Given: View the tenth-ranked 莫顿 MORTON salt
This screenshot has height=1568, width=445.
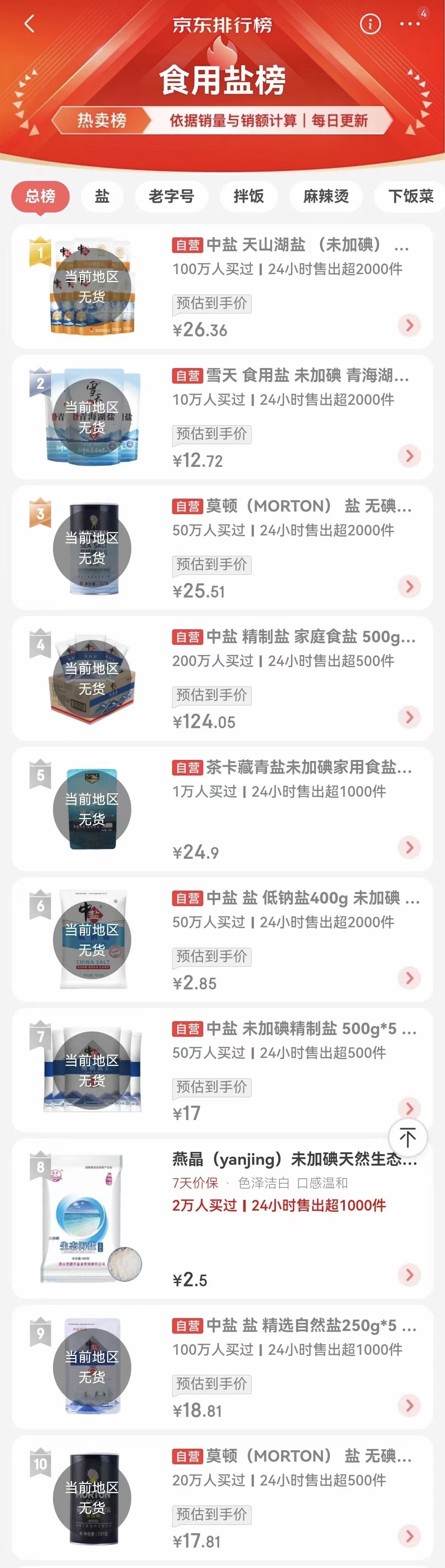Looking at the screenshot, I should coord(292,1457).
